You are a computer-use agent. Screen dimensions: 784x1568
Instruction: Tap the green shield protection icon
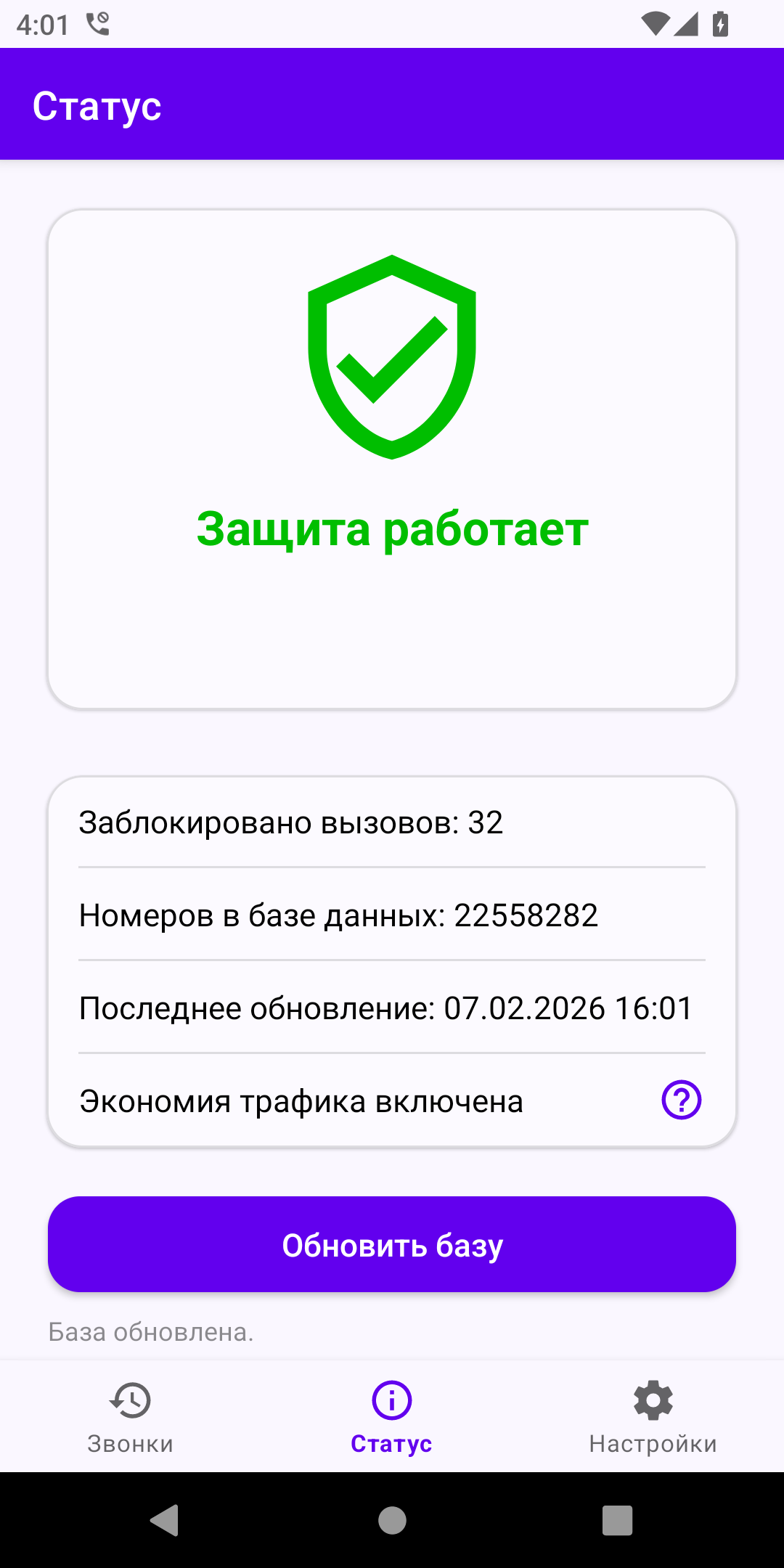(x=391, y=357)
